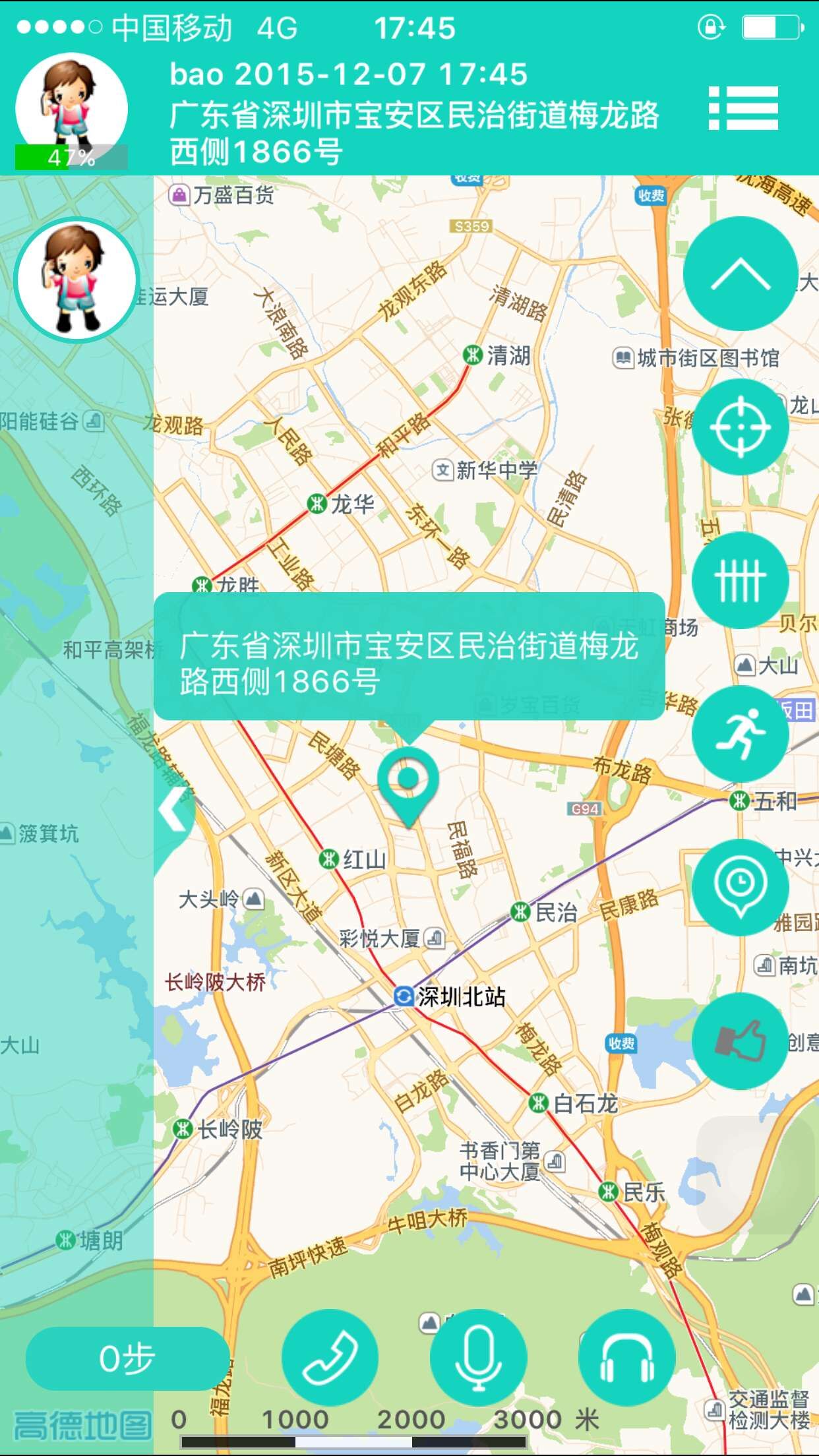Locate the device with crosshair button

(740, 427)
